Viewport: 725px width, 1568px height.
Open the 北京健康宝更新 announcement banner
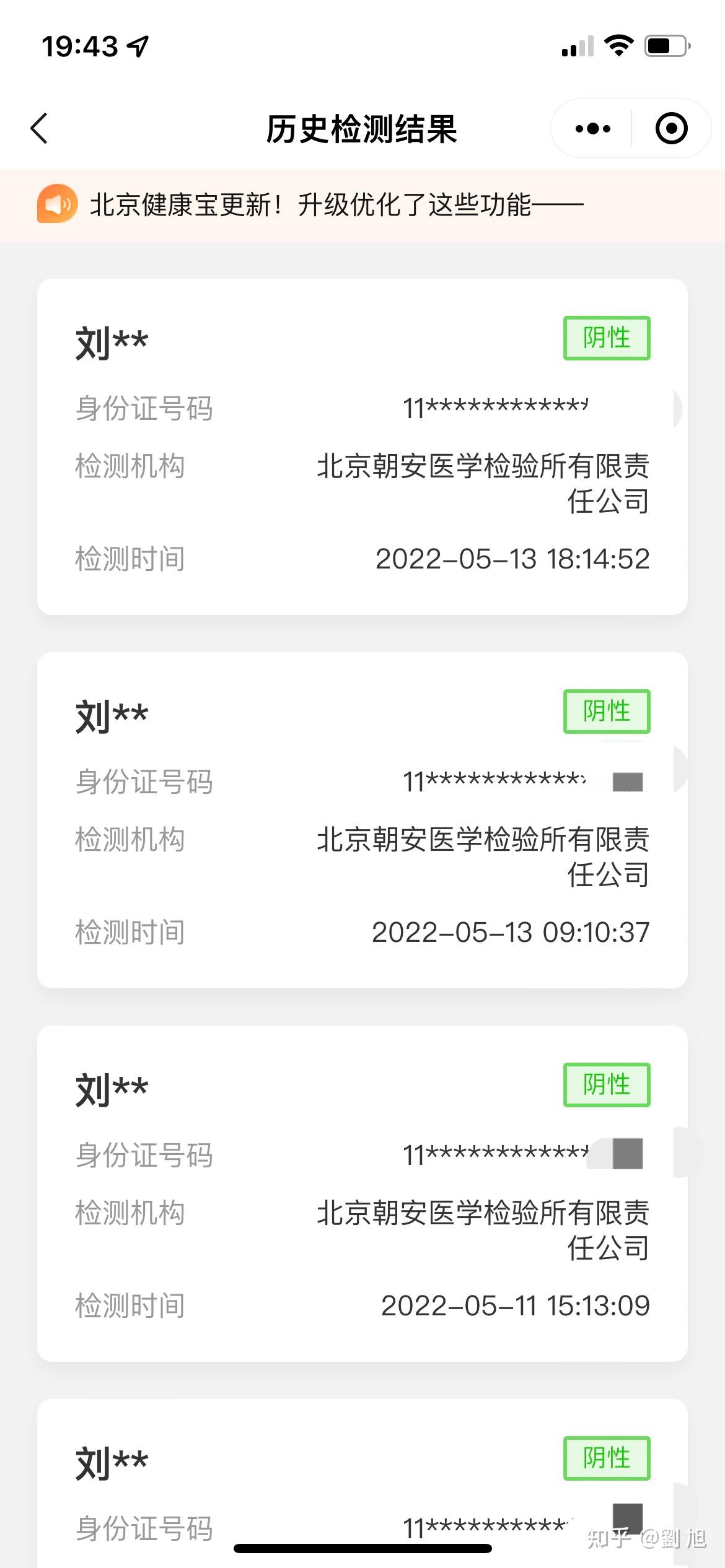(x=362, y=205)
